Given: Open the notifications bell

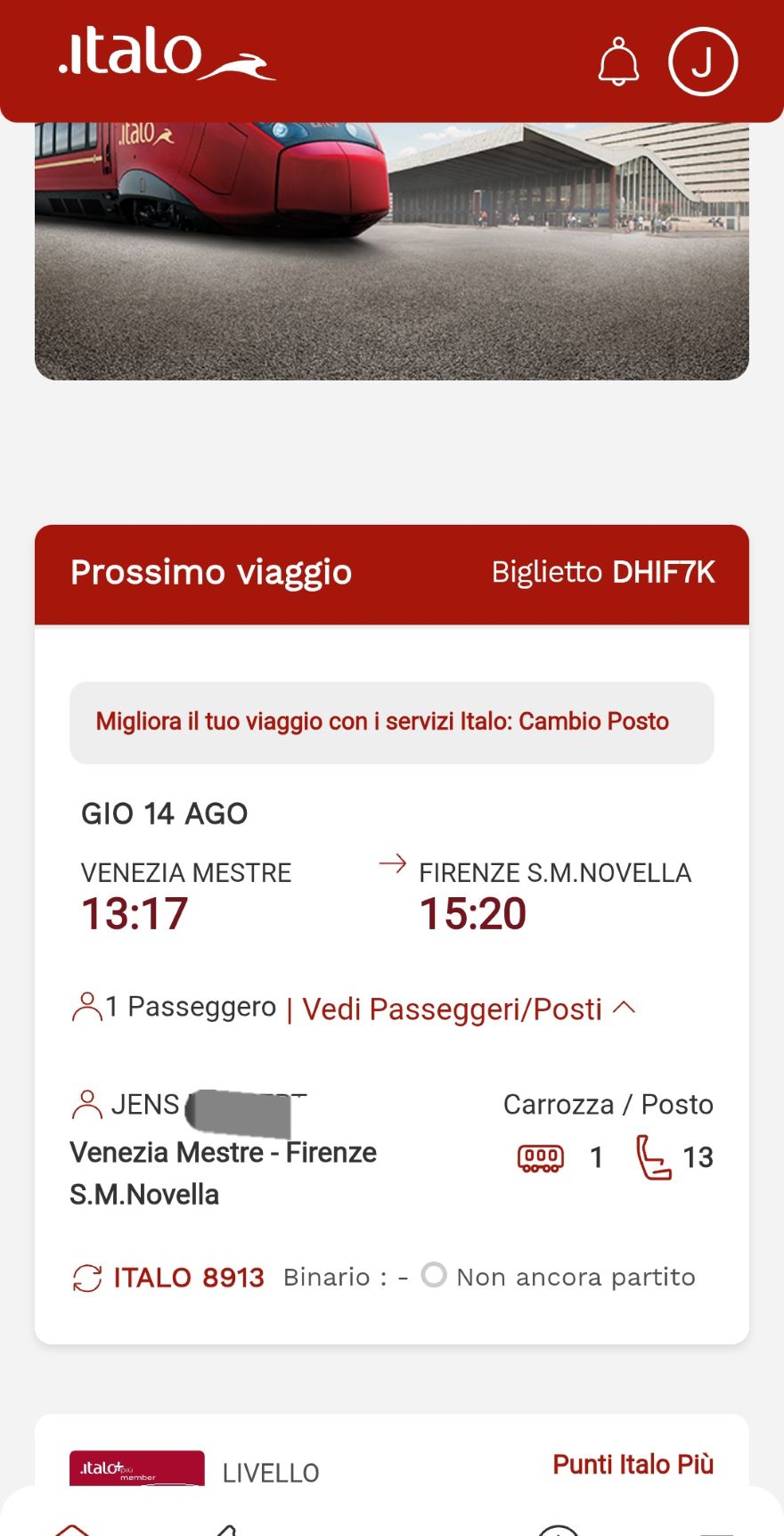Looking at the screenshot, I should [618, 61].
